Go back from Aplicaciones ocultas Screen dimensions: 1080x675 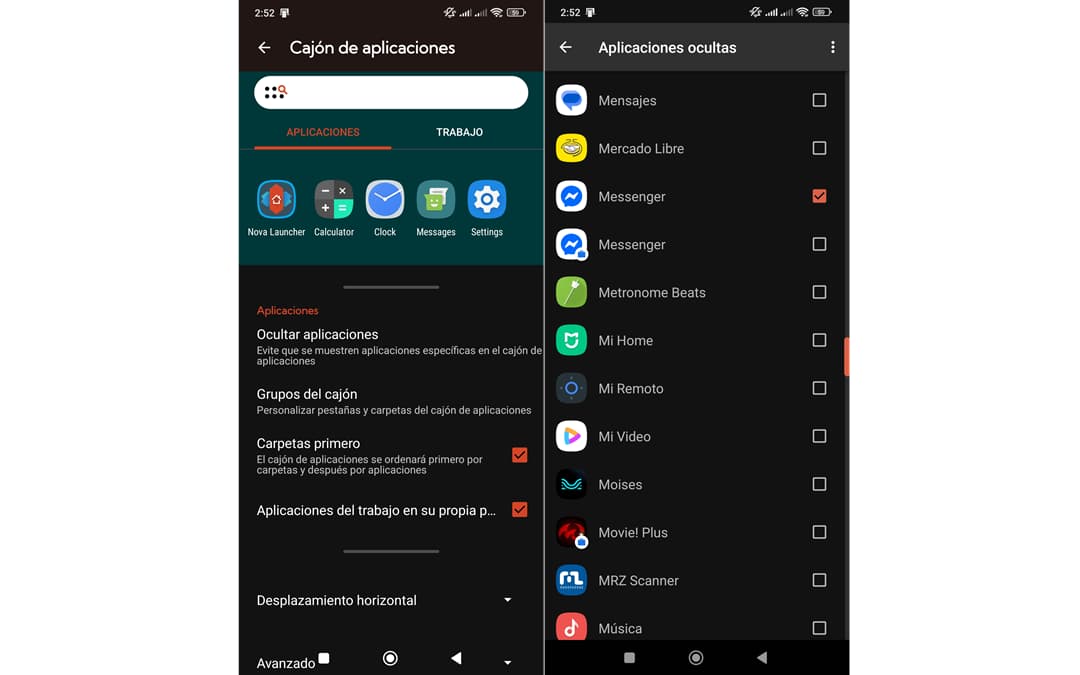tap(566, 47)
